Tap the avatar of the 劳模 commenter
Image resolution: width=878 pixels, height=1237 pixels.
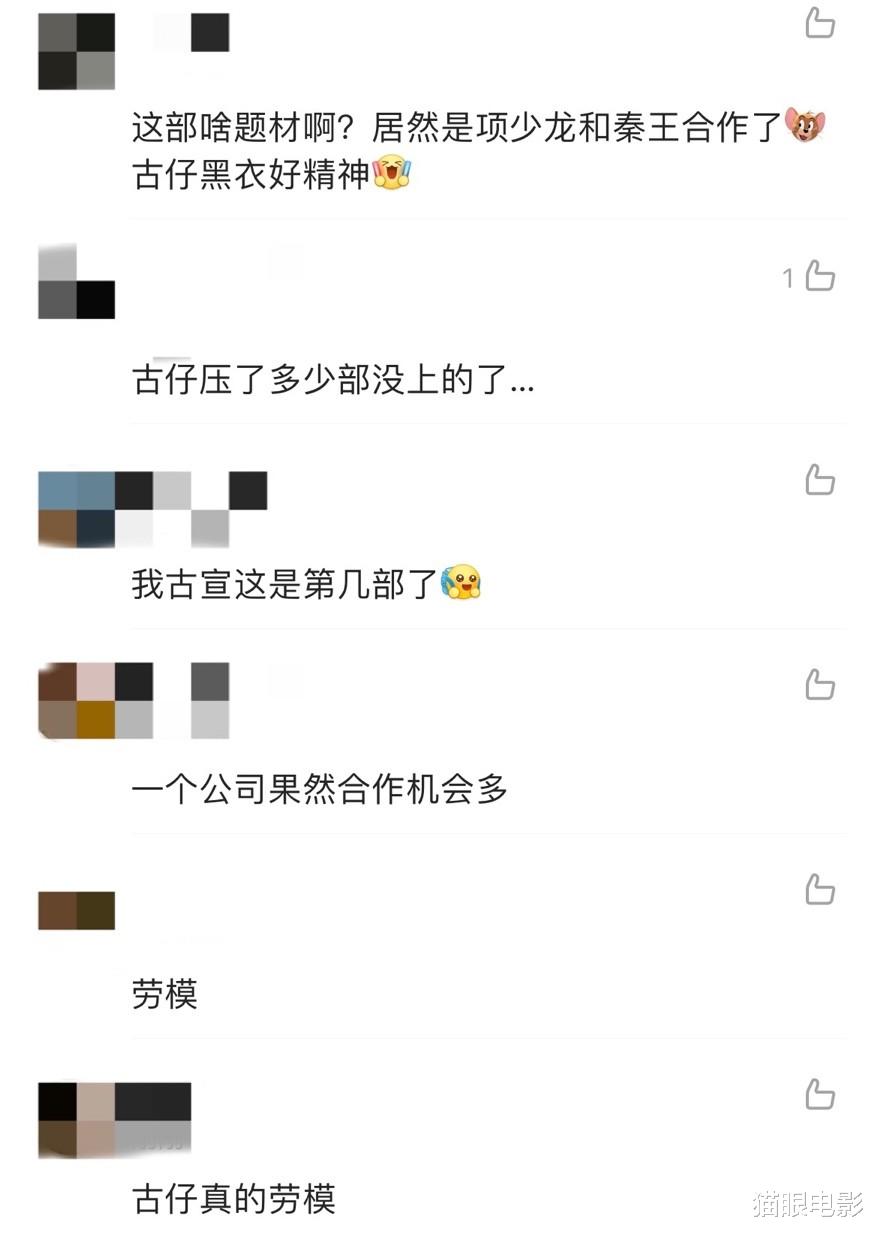click(x=75, y=910)
